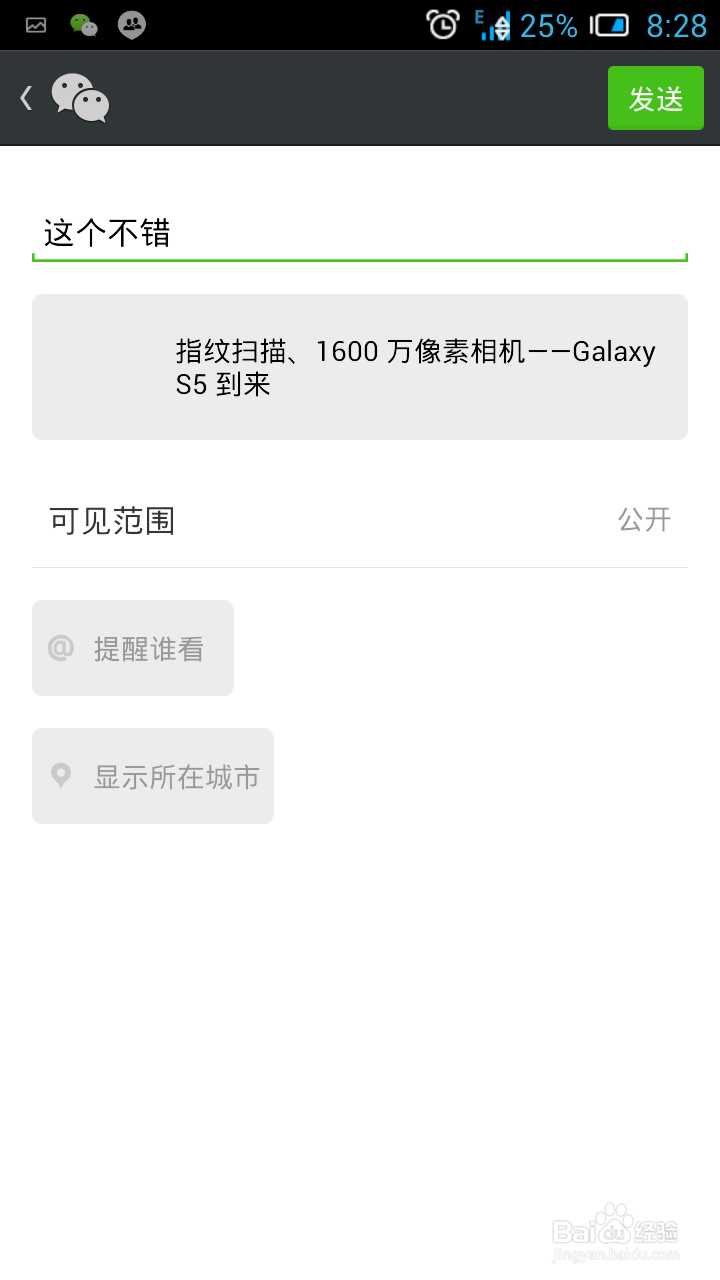Click the screenshot thumbnail icon in status bar
The width and height of the screenshot is (720, 1280).
pyautogui.click(x=33, y=22)
